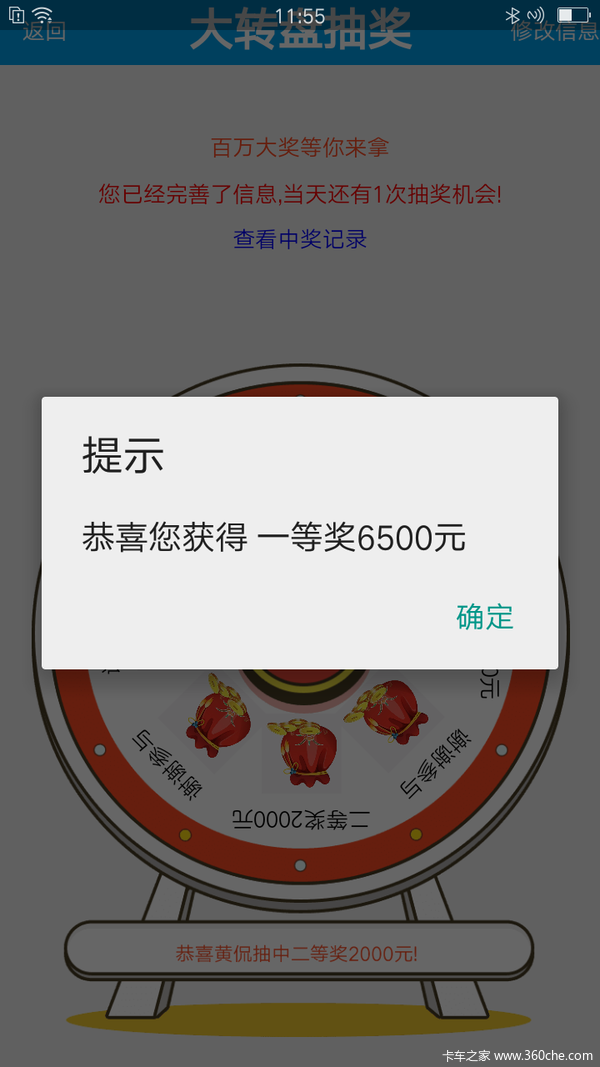The image size is (600, 1067).
Task: Confirm the prize dialog with 确定
Action: [485, 617]
